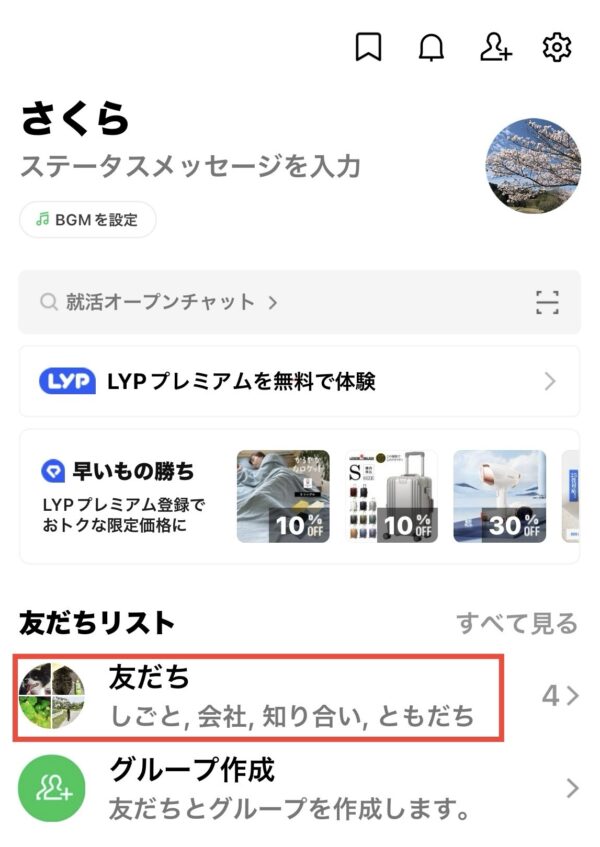Select the グループ作成 row
The height and width of the screenshot is (847, 600).
click(x=298, y=787)
